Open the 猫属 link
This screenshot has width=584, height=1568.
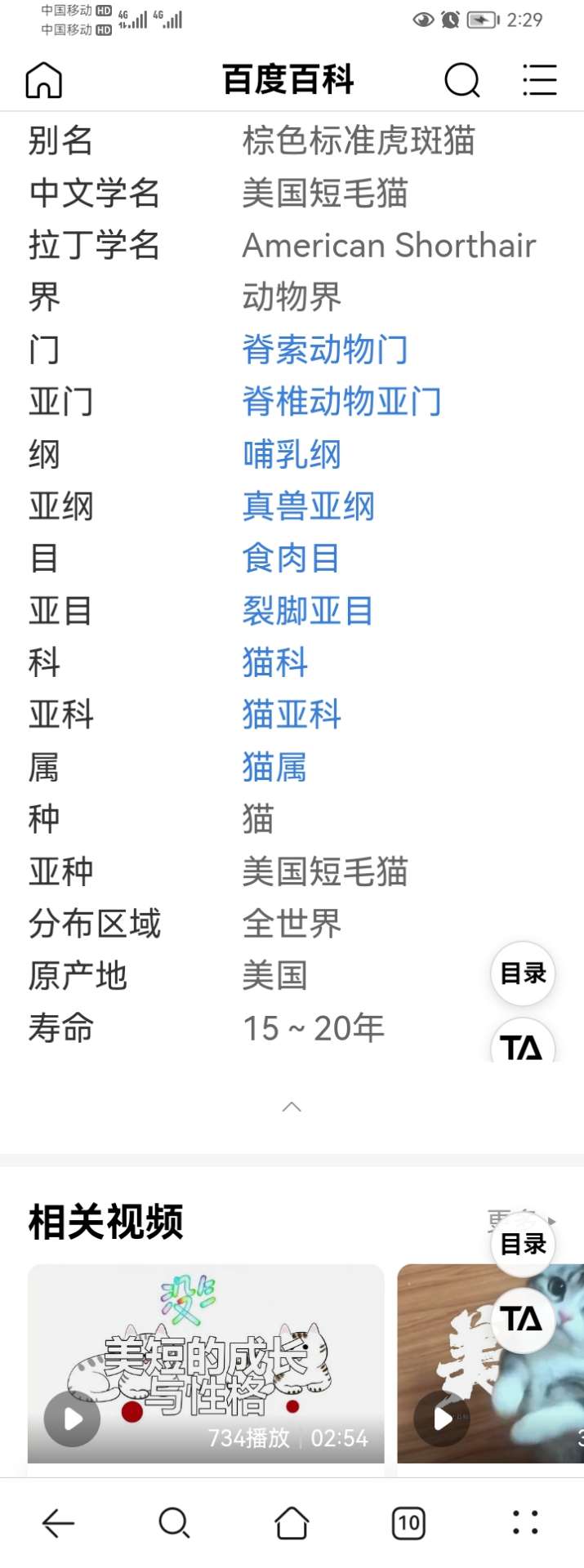pyautogui.click(x=274, y=767)
